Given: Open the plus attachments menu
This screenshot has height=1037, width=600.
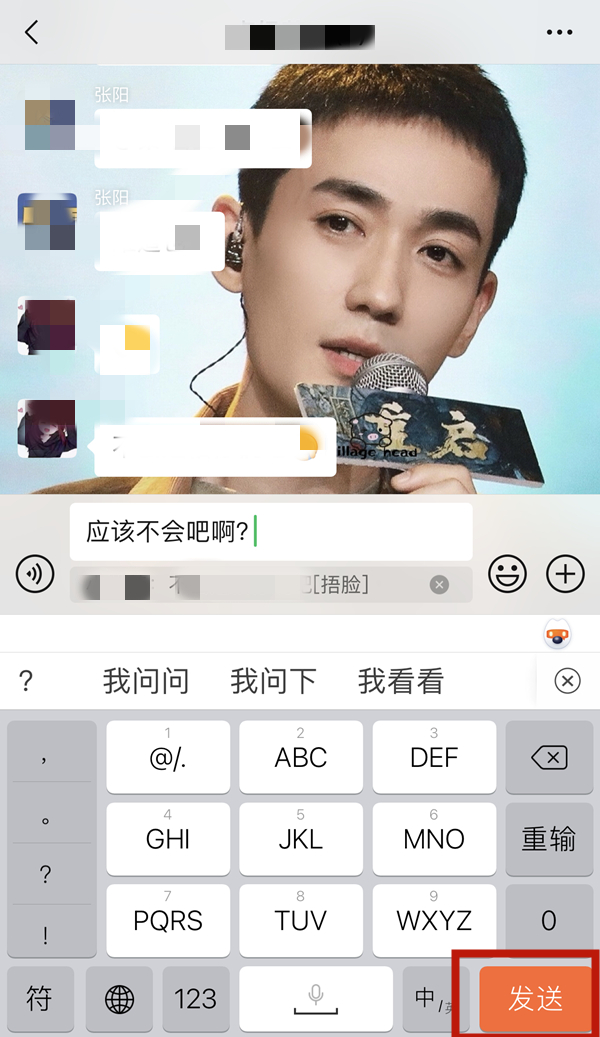Looking at the screenshot, I should point(565,574).
